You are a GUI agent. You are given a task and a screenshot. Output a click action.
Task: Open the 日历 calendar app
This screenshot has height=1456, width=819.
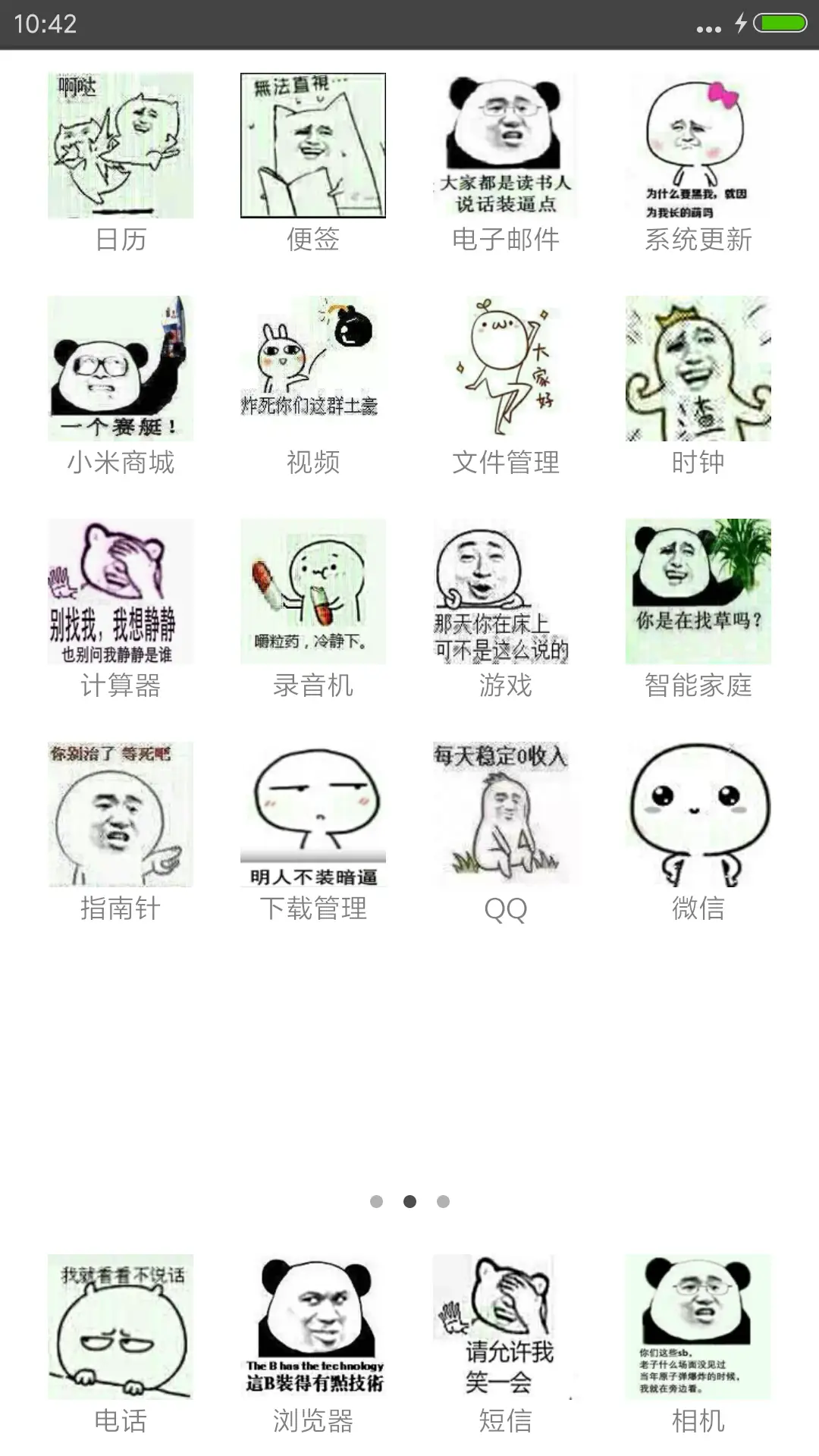pyautogui.click(x=121, y=146)
